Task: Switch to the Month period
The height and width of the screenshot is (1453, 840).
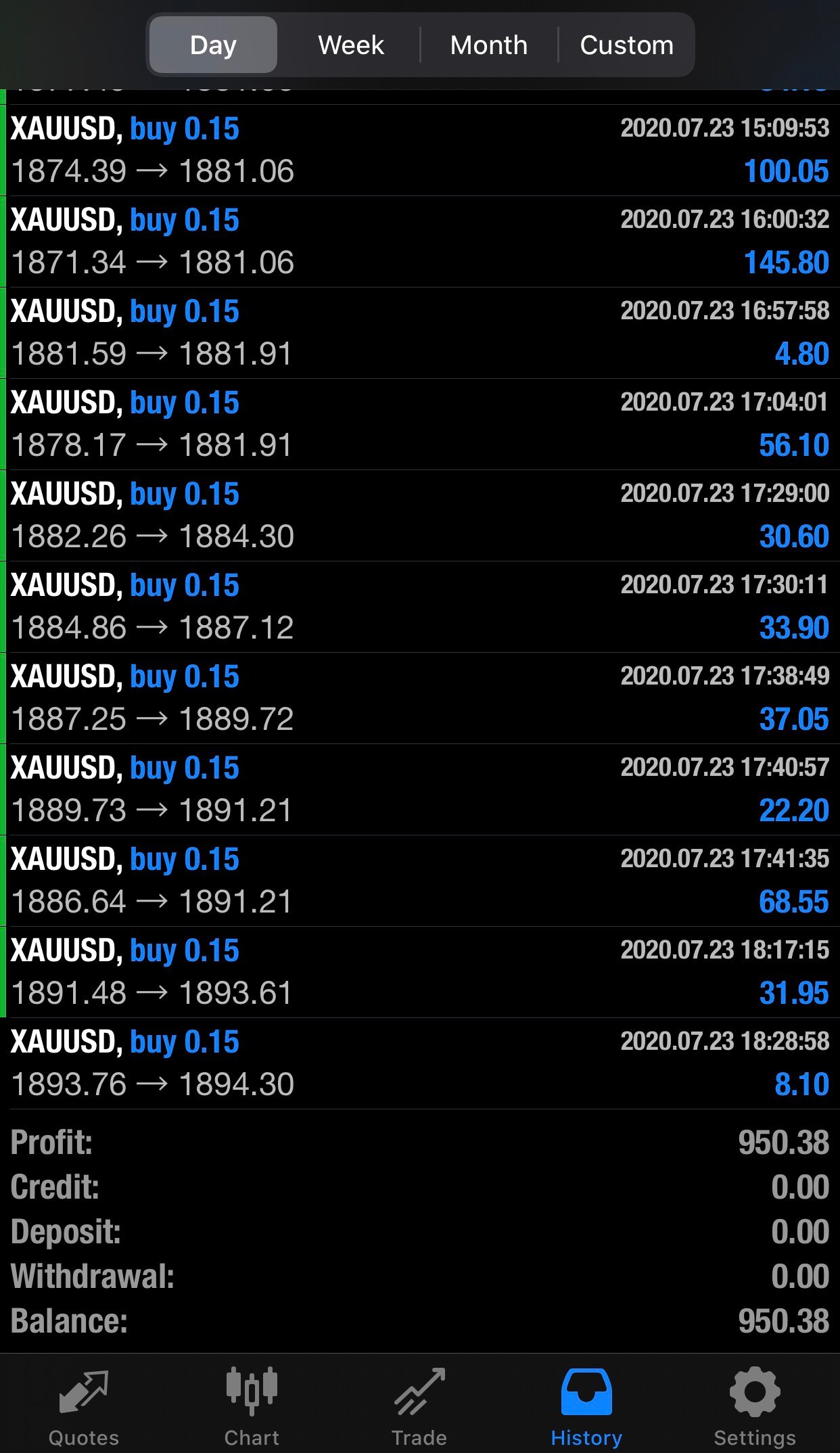Action: click(x=489, y=45)
